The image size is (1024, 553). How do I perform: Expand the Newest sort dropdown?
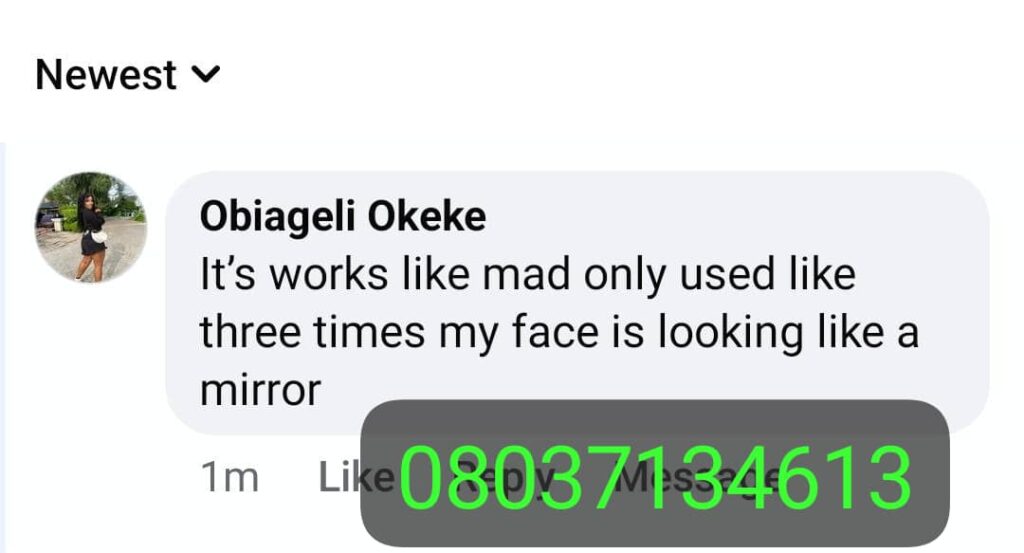click(x=127, y=76)
